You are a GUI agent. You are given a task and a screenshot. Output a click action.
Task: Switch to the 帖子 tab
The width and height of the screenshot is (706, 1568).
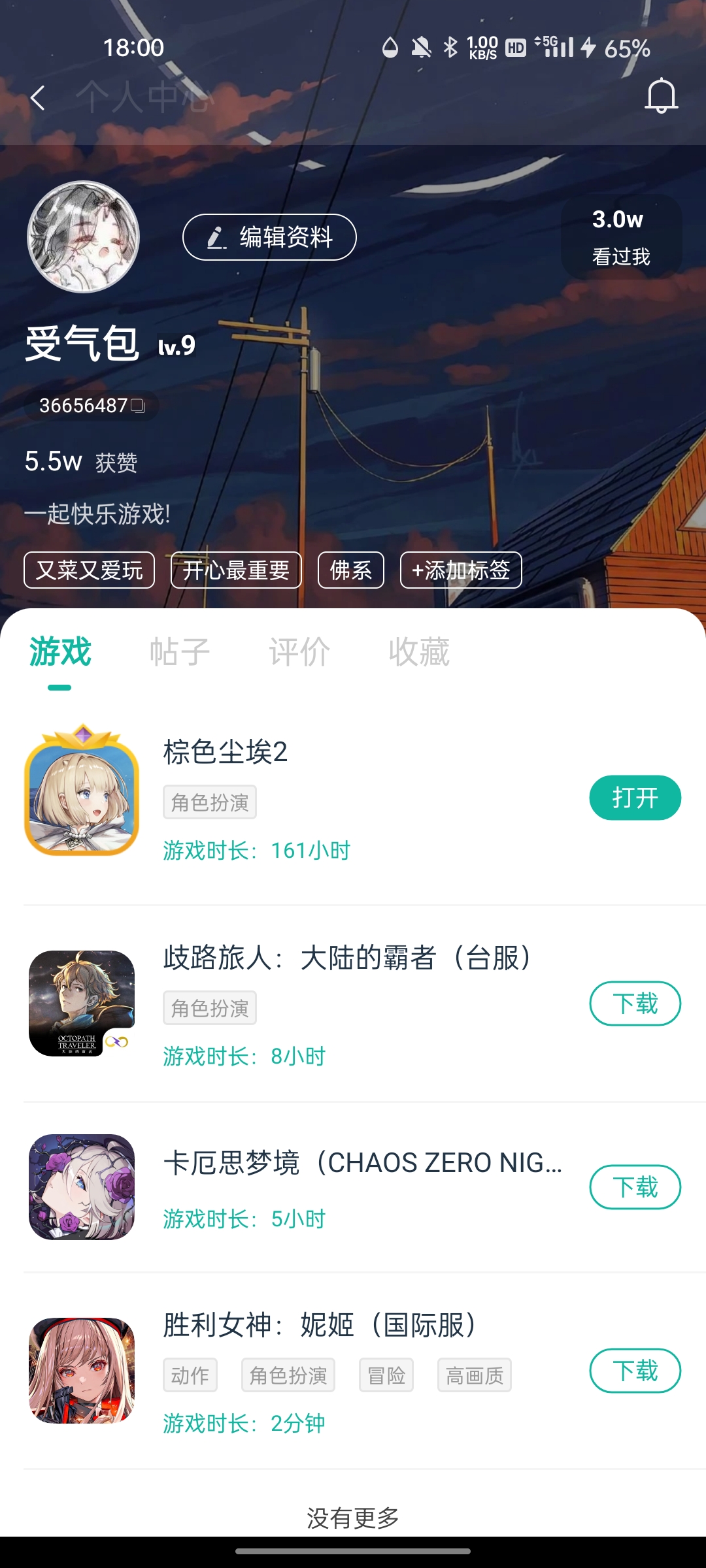pos(180,652)
